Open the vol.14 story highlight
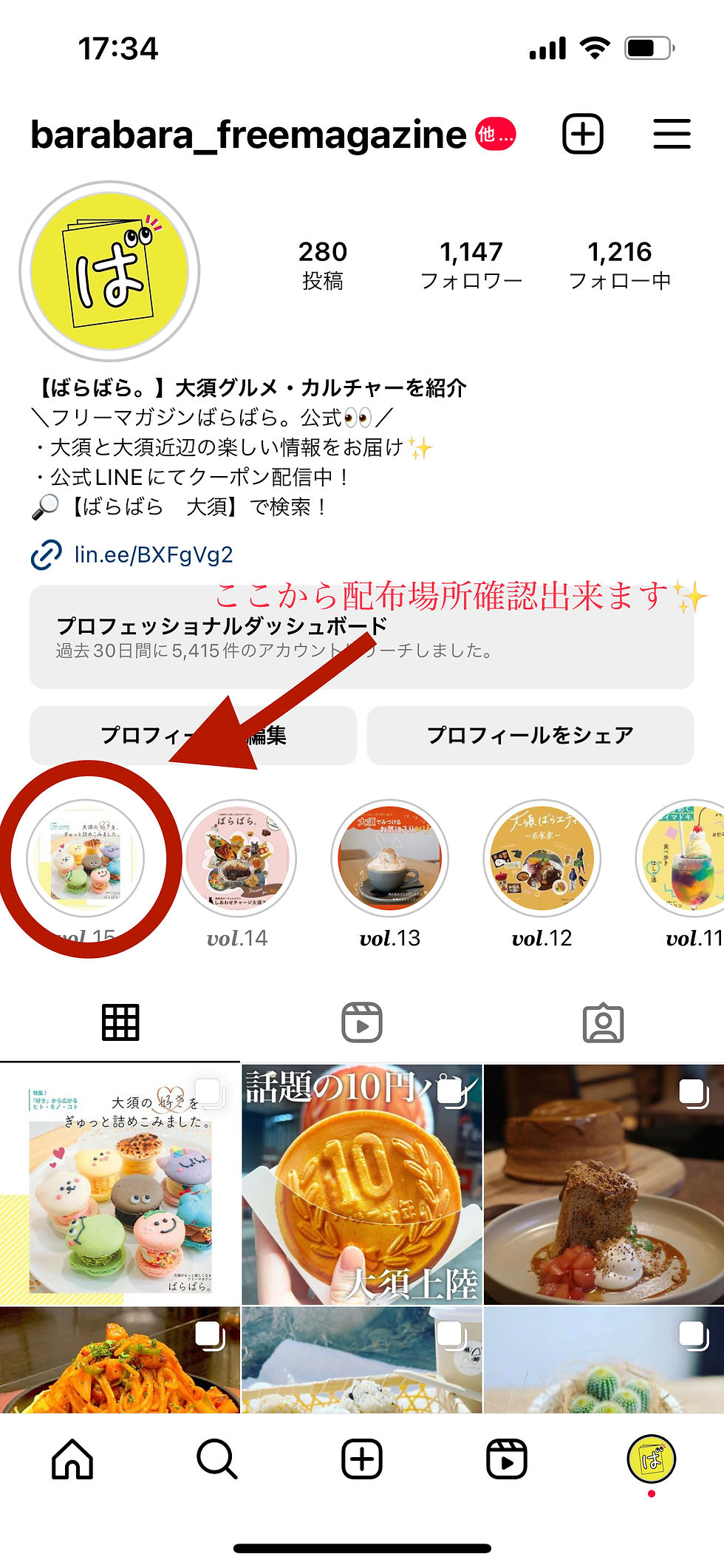Viewport: 724px width, 1568px height. (x=238, y=858)
